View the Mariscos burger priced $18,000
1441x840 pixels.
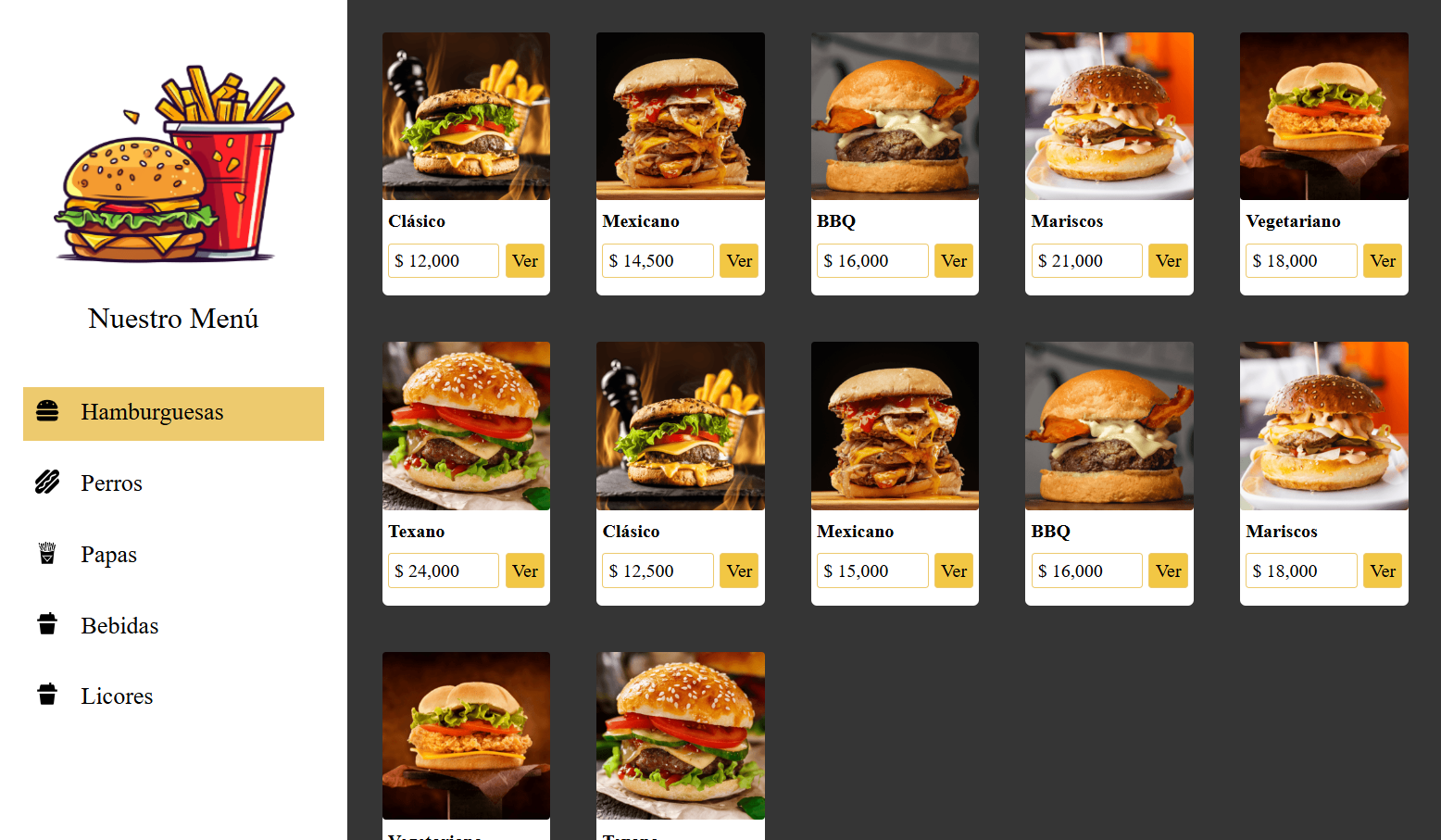(x=1382, y=571)
